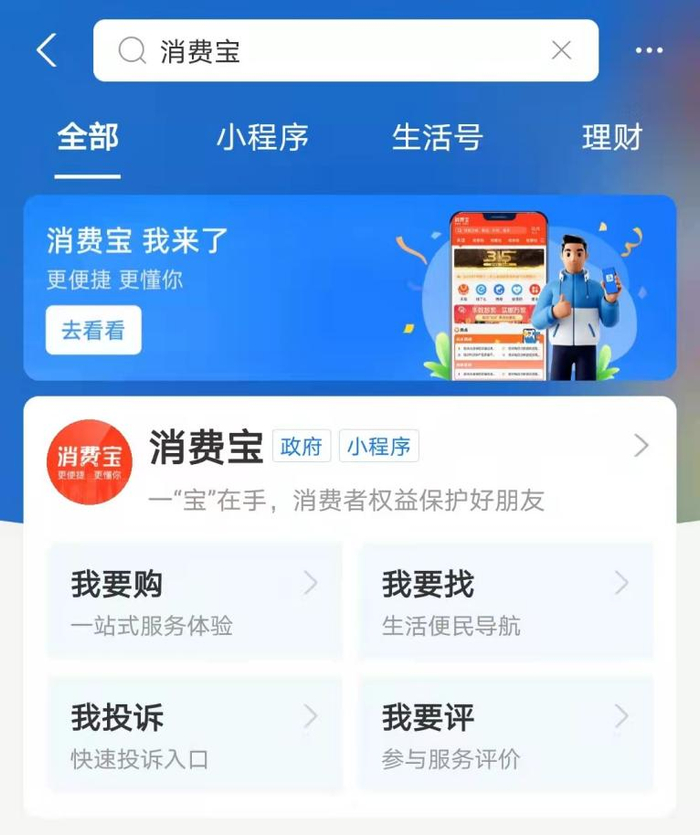This screenshot has height=835, width=700.
Task: Open 我要找 convenience navigation card
Action: click(x=506, y=601)
